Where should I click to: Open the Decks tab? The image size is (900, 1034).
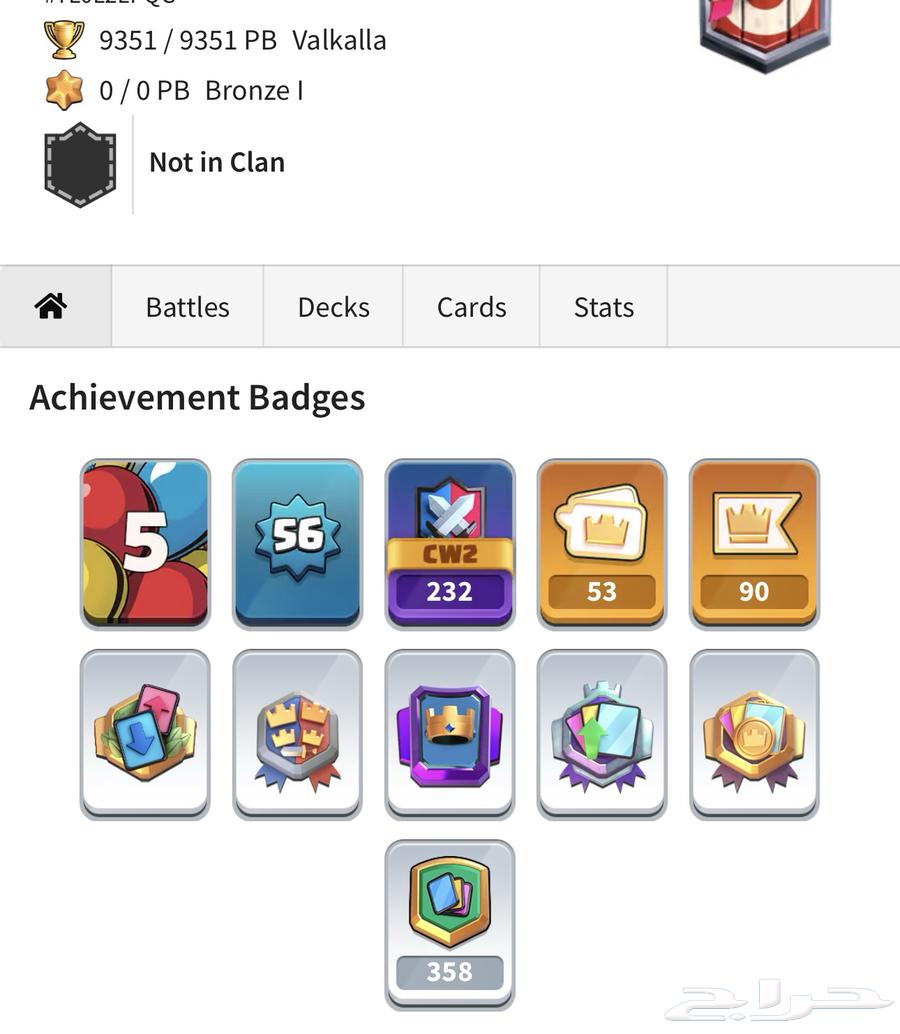(333, 307)
